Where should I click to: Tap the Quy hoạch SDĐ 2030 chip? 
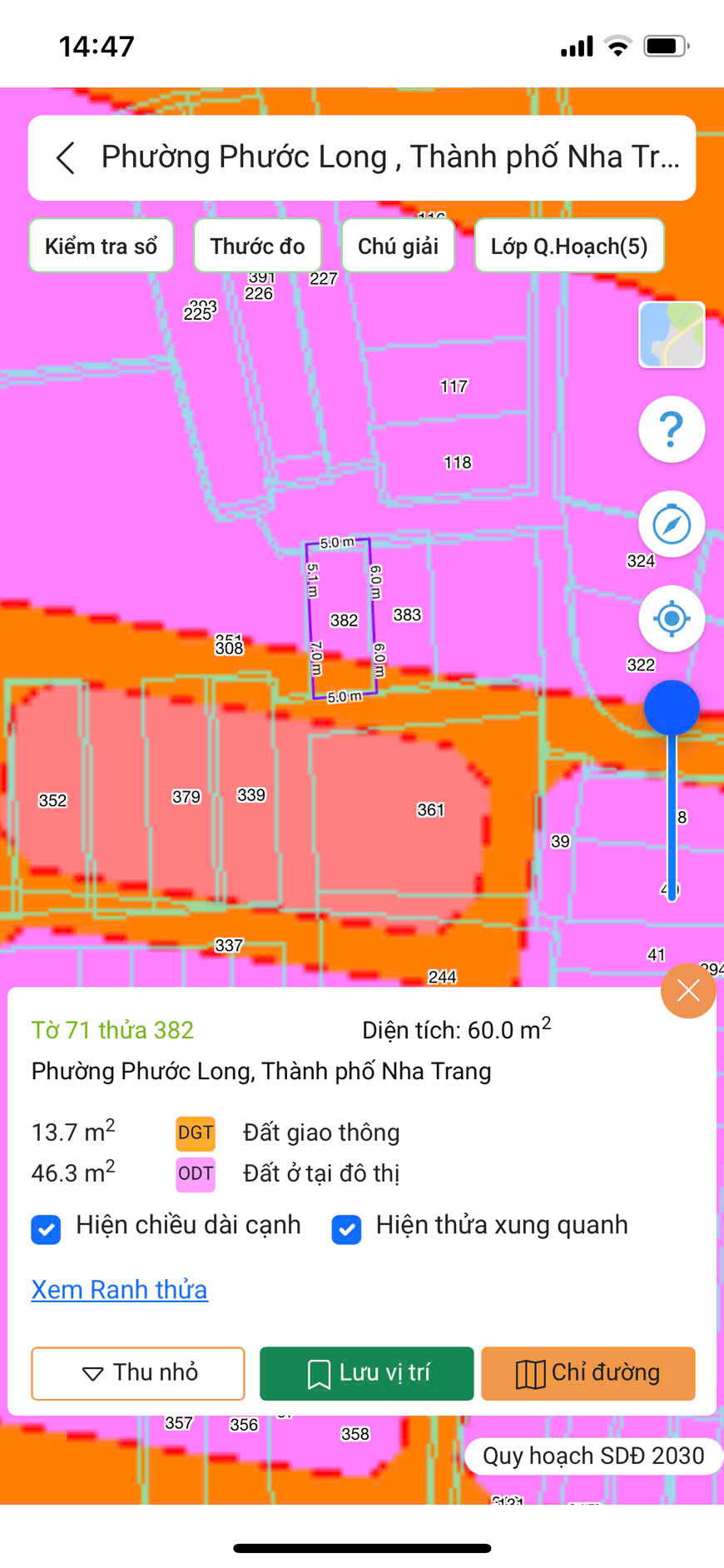(x=593, y=1456)
